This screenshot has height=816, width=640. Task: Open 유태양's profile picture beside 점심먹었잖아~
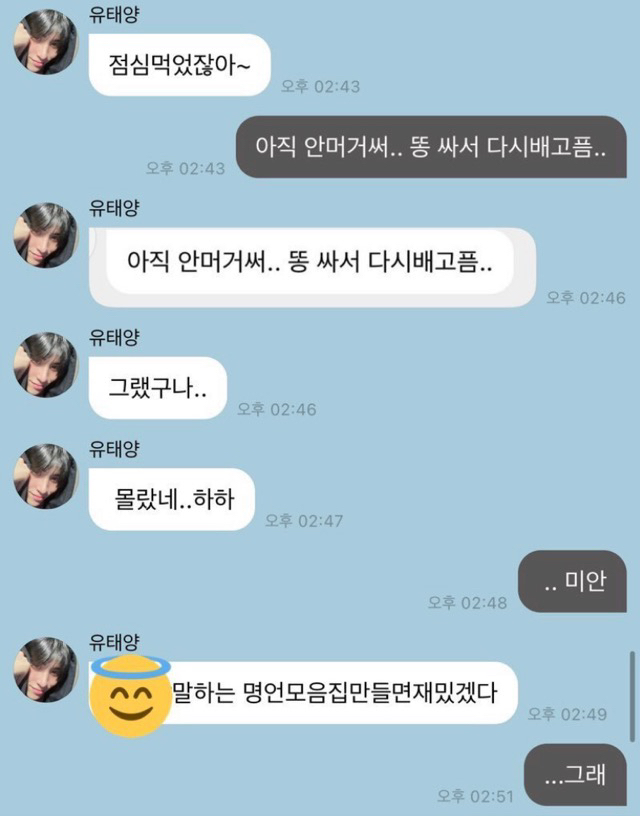[x=45, y=42]
